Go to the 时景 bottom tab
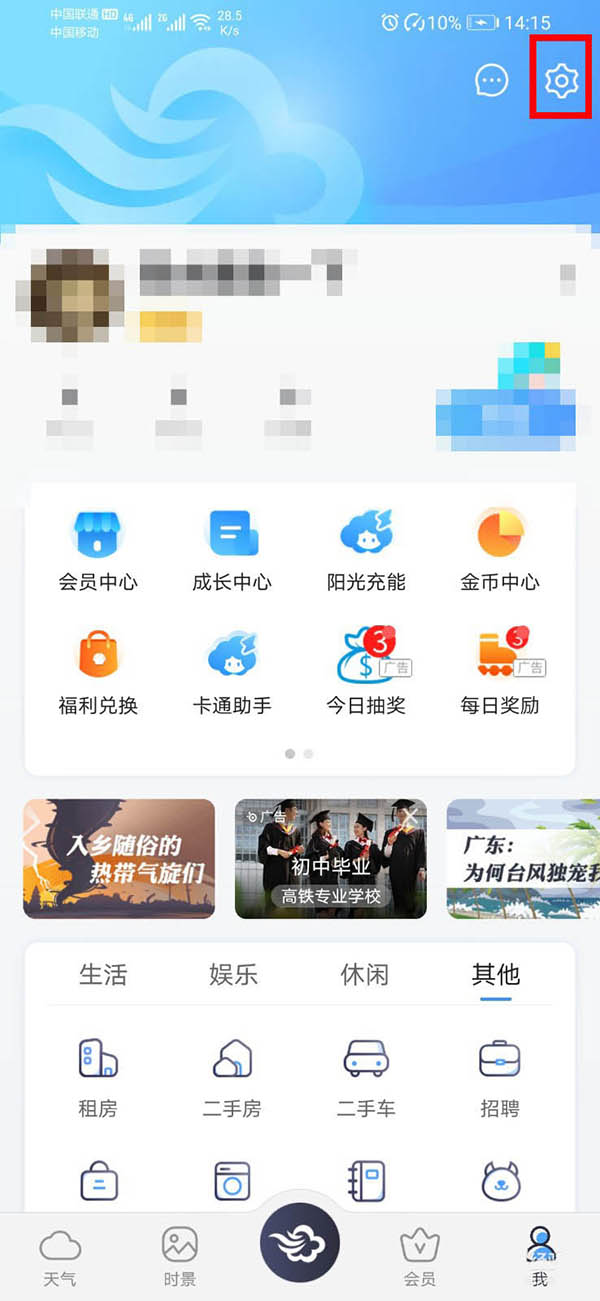This screenshot has width=600, height=1301. 180,1256
